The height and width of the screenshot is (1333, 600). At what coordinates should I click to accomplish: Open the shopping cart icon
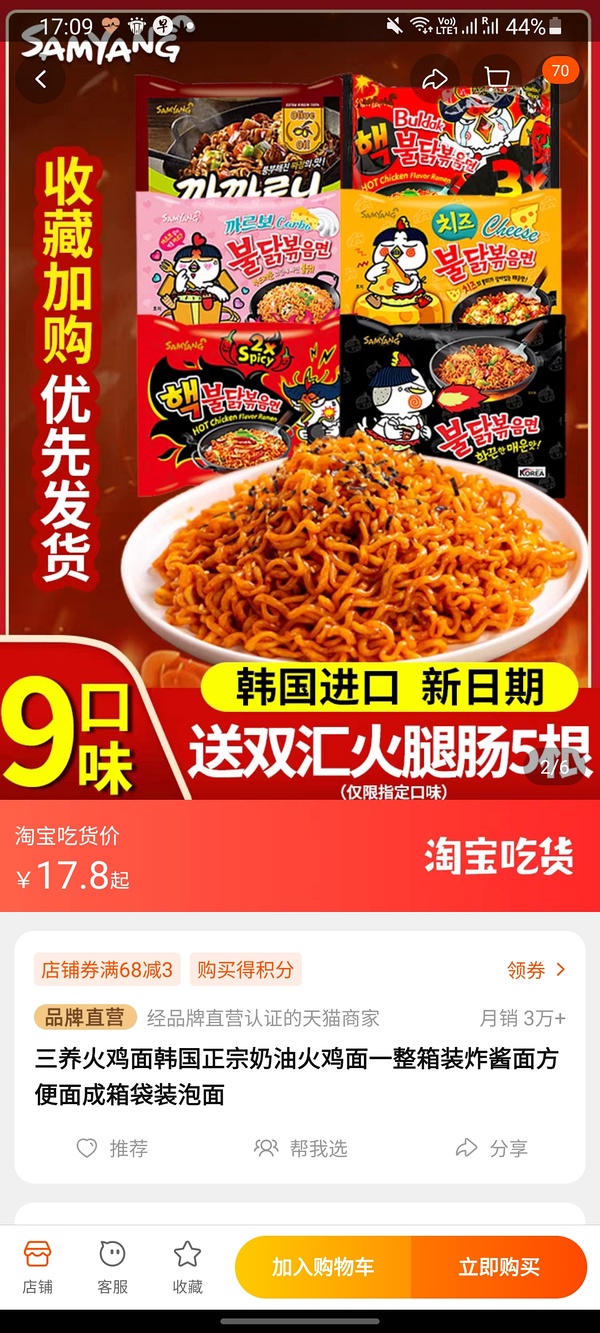pyautogui.click(x=497, y=79)
